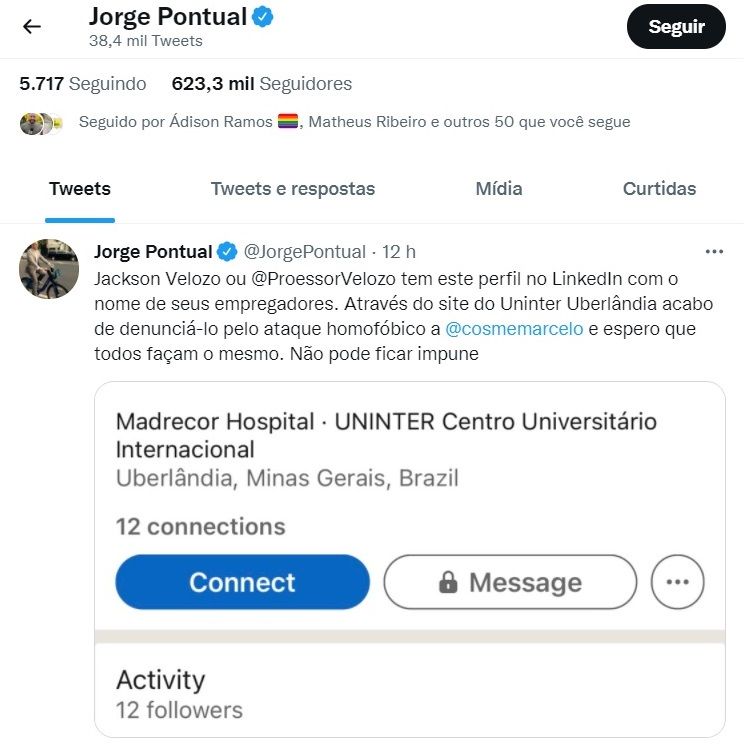This screenshot has height=748, width=744.
Task: Go back using the arrow icon
Action: click(32, 27)
